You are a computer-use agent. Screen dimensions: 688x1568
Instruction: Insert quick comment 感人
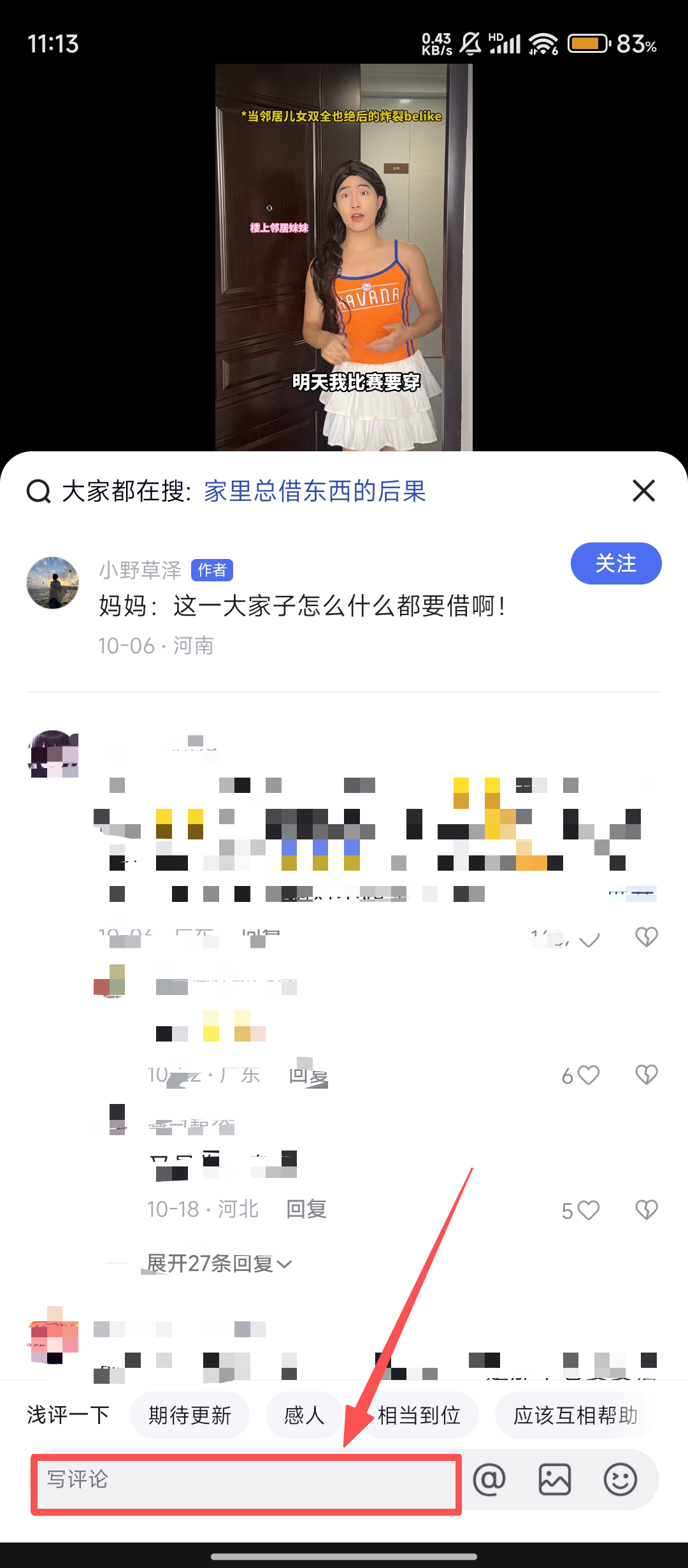coord(304,1416)
